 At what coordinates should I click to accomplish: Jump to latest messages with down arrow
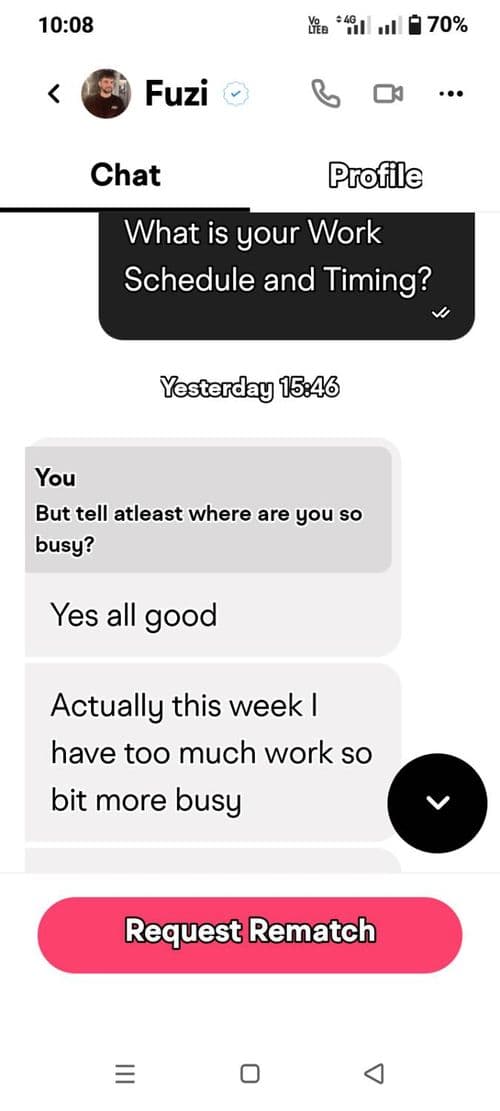(438, 802)
